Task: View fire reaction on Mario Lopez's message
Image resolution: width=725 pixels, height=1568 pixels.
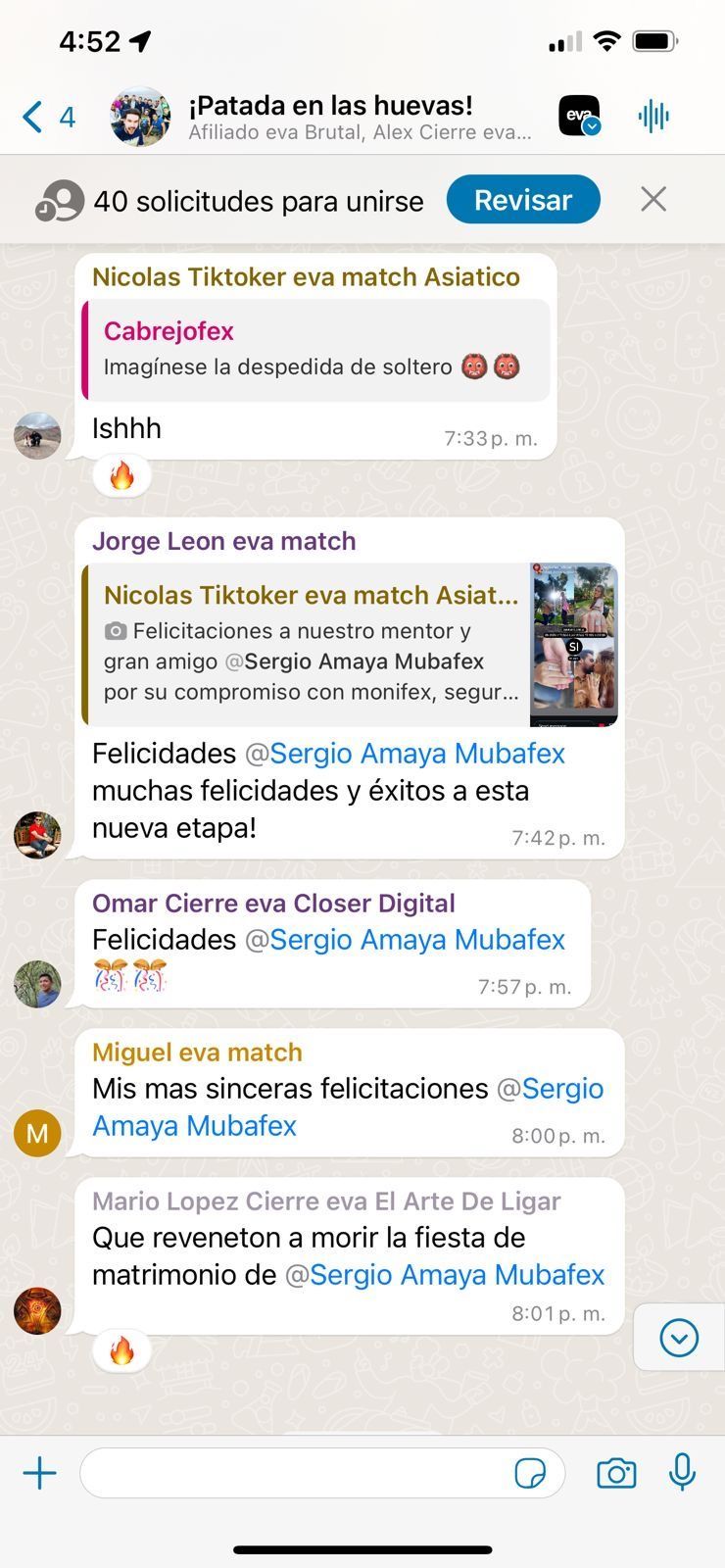Action: 121,1350
